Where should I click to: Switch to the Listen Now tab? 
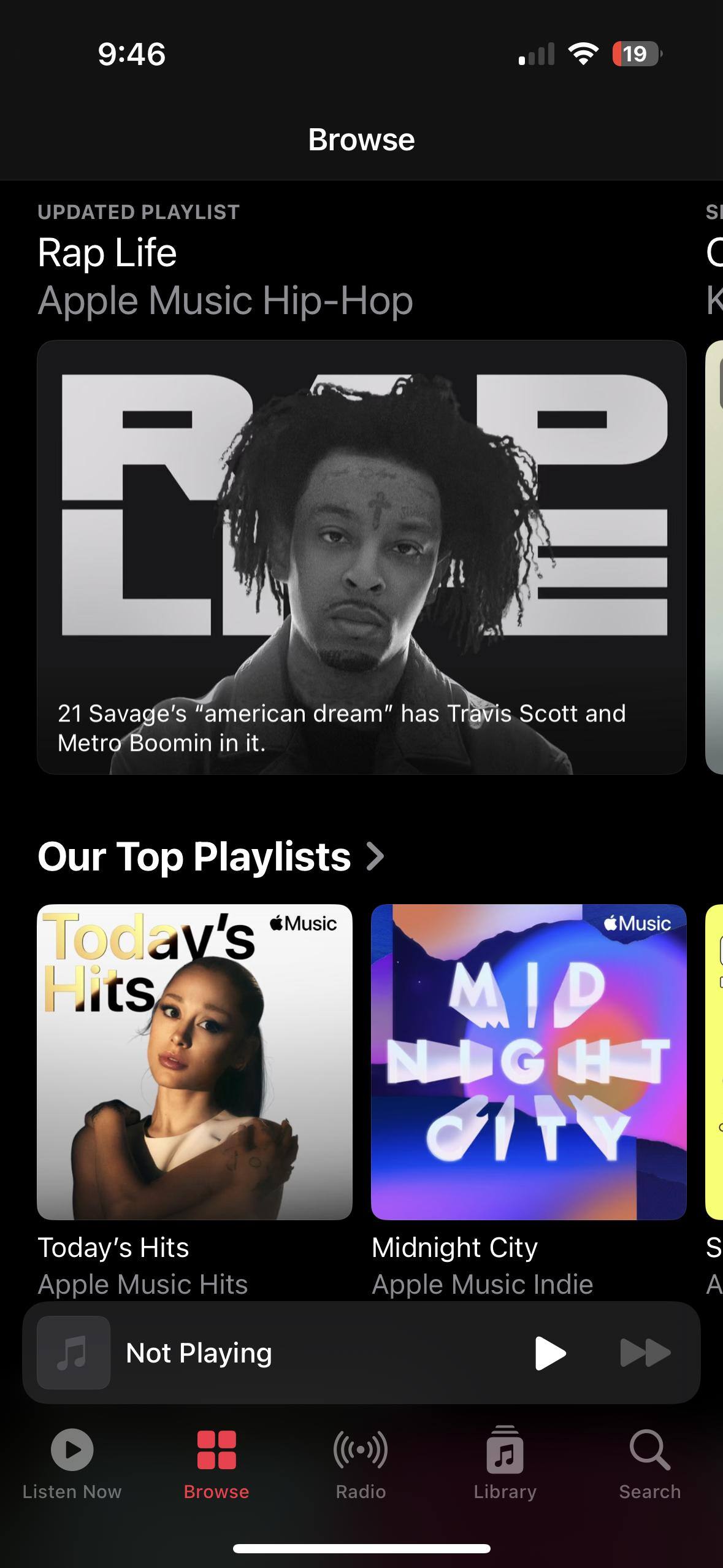click(x=72, y=1463)
